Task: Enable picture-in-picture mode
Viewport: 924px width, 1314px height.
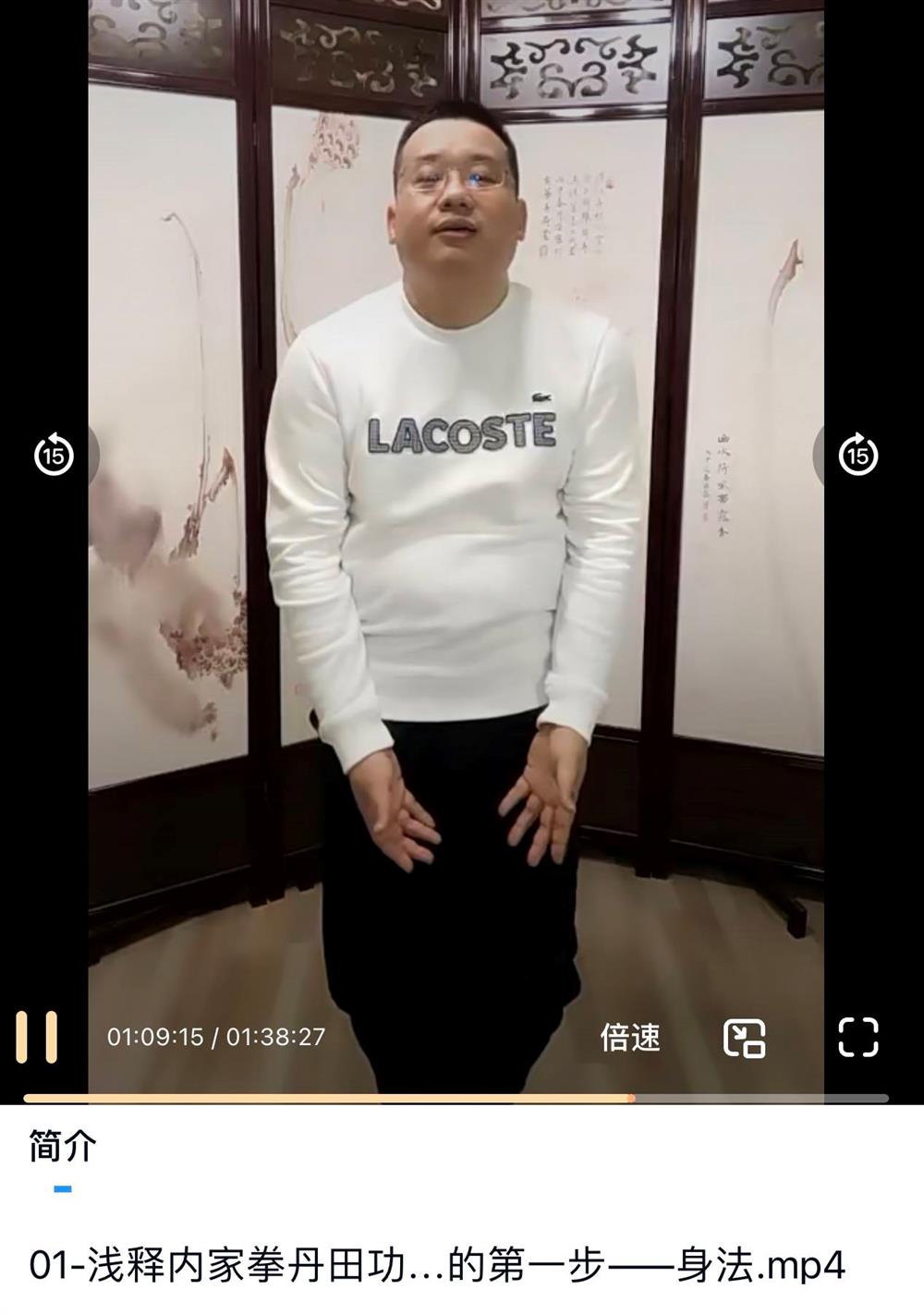Action: tap(744, 1038)
